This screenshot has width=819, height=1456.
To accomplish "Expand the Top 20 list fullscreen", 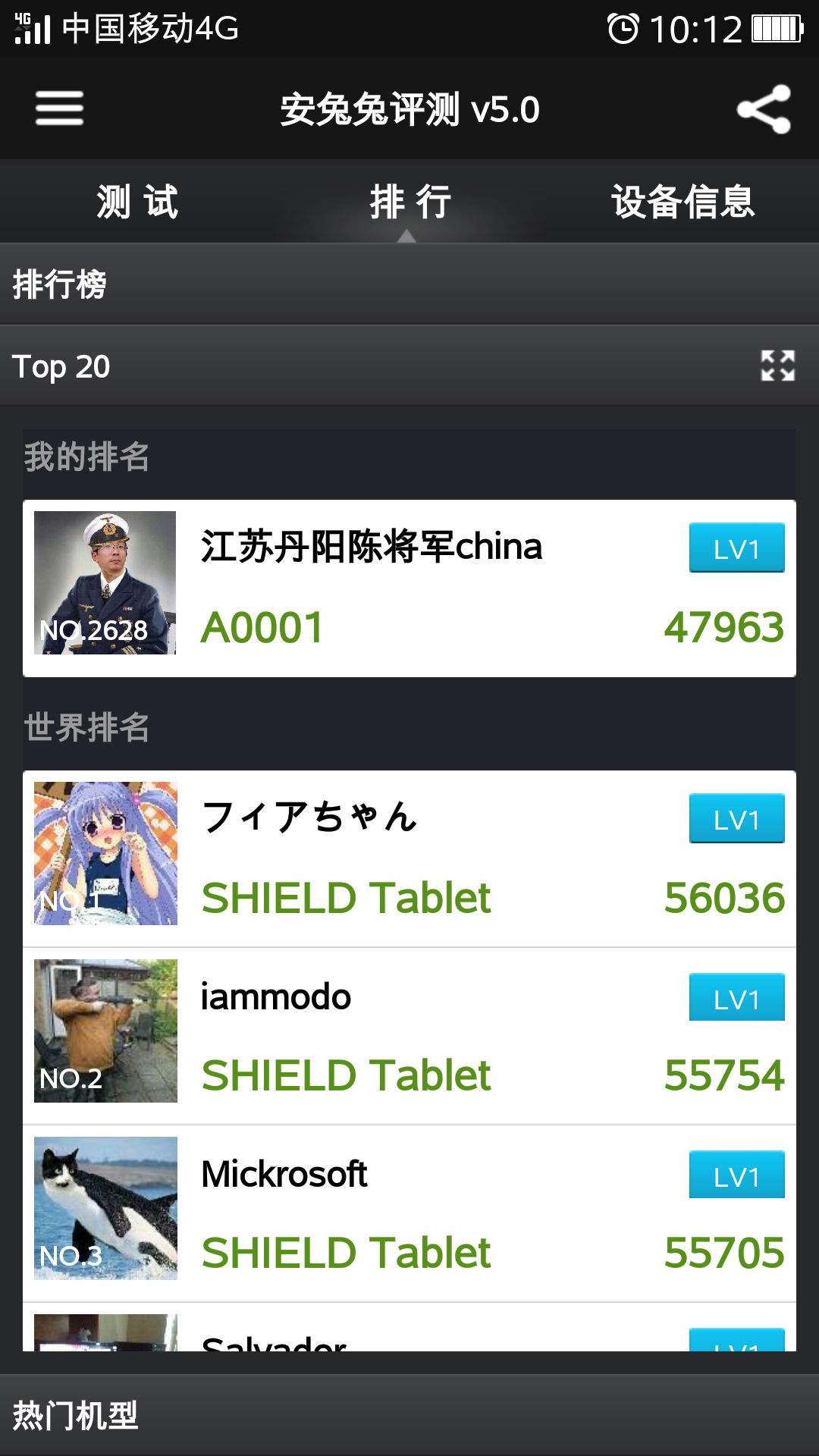I will pos(777,366).
